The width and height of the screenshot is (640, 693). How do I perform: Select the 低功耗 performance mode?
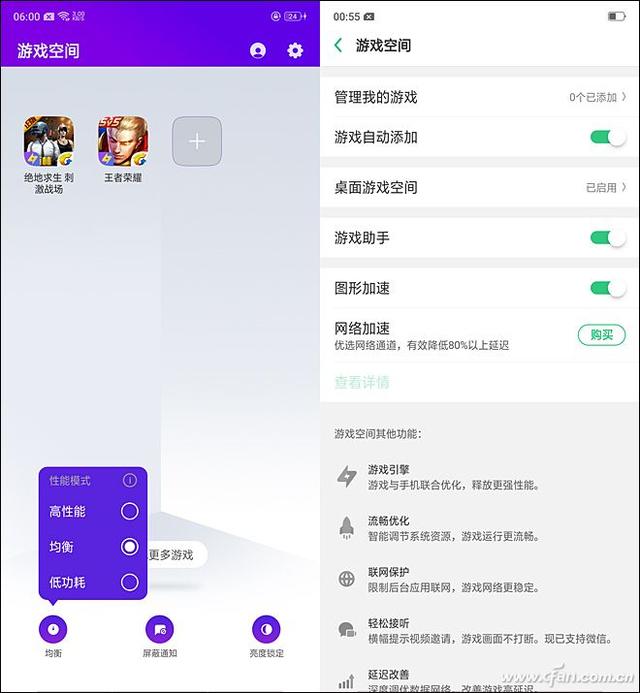point(129,582)
